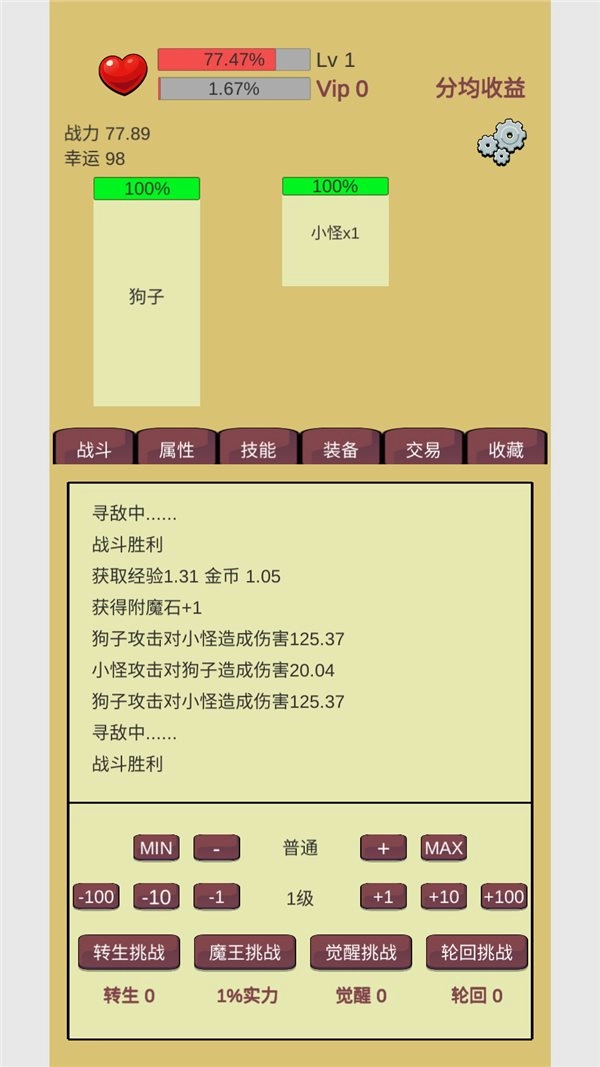The height and width of the screenshot is (1067, 600).
Task: Select the 收藏 tab
Action: click(506, 449)
